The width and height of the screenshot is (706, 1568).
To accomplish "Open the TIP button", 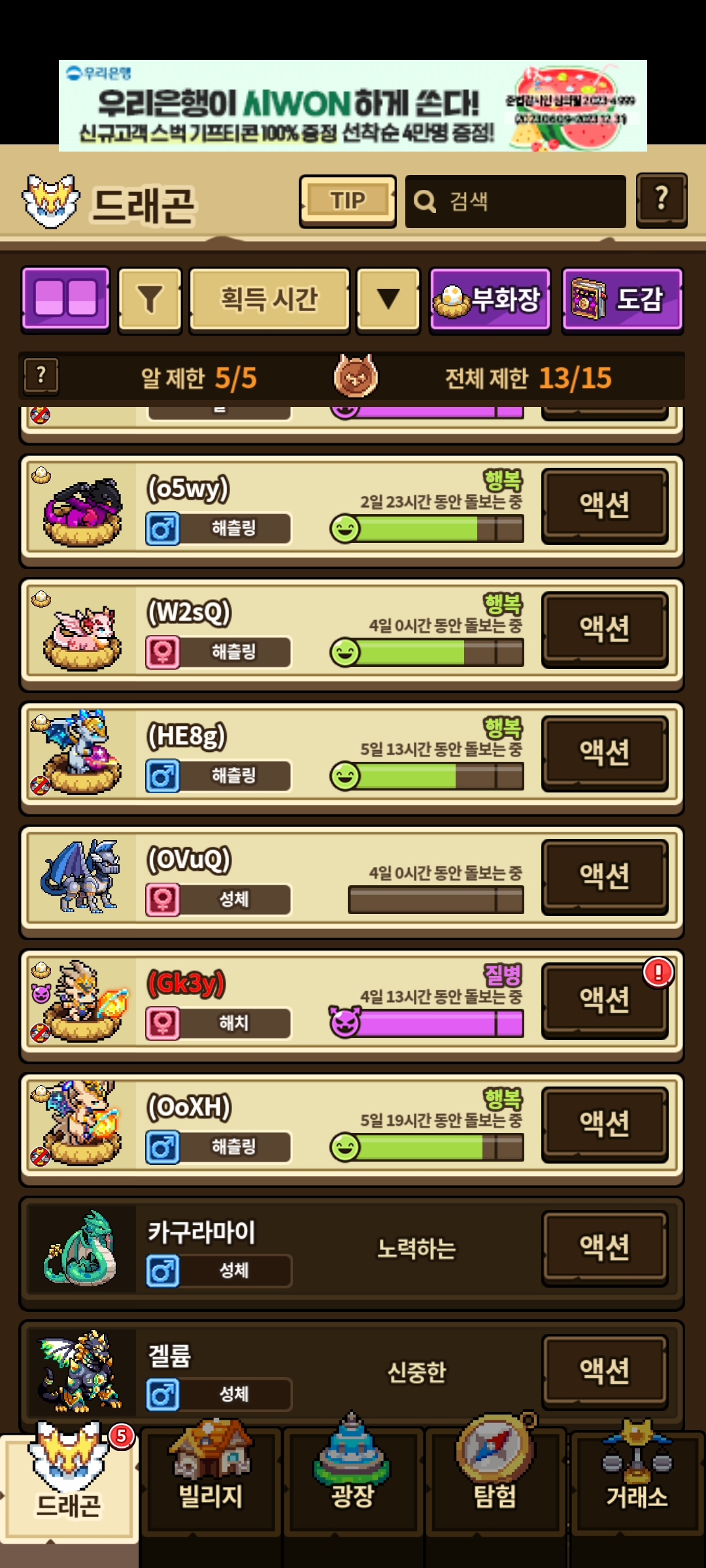I will click(x=347, y=201).
